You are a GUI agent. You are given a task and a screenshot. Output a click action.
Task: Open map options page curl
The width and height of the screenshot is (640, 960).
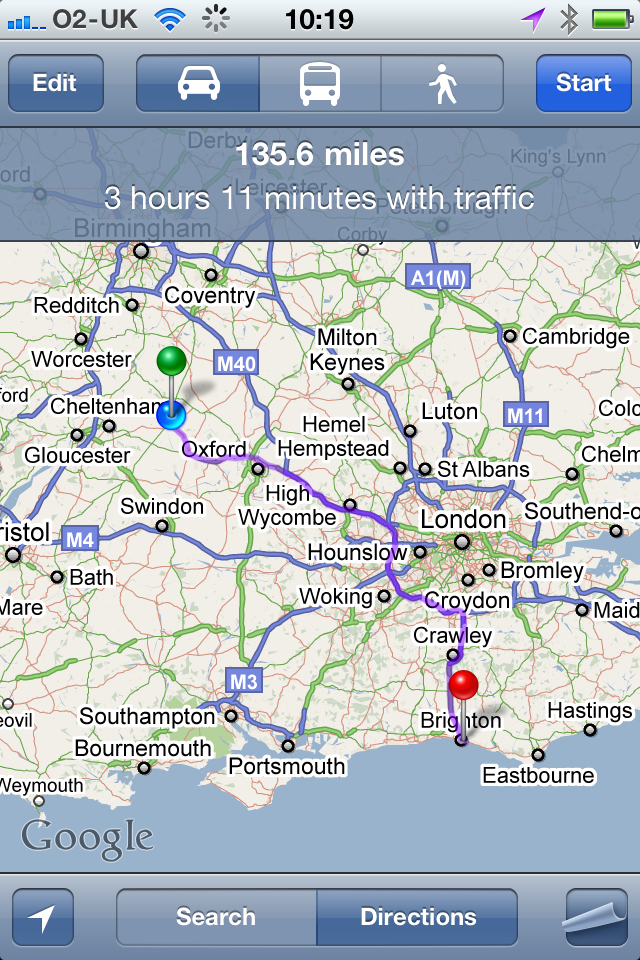[596, 917]
